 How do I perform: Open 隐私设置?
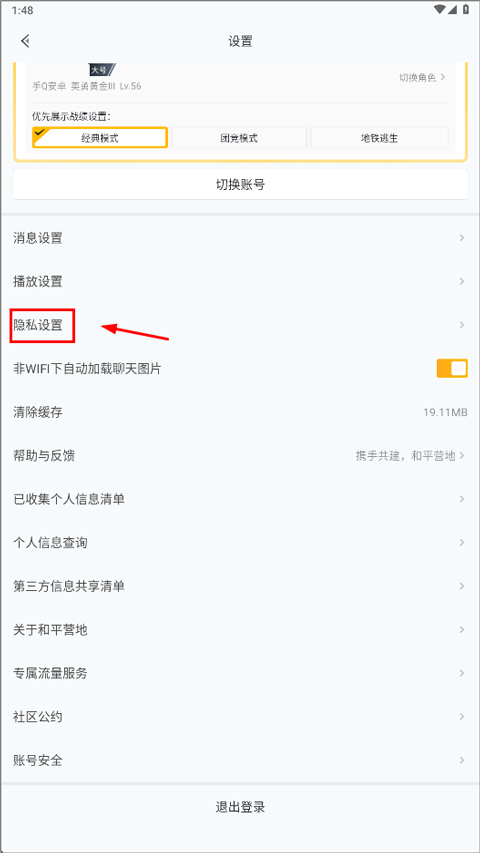click(x=240, y=325)
